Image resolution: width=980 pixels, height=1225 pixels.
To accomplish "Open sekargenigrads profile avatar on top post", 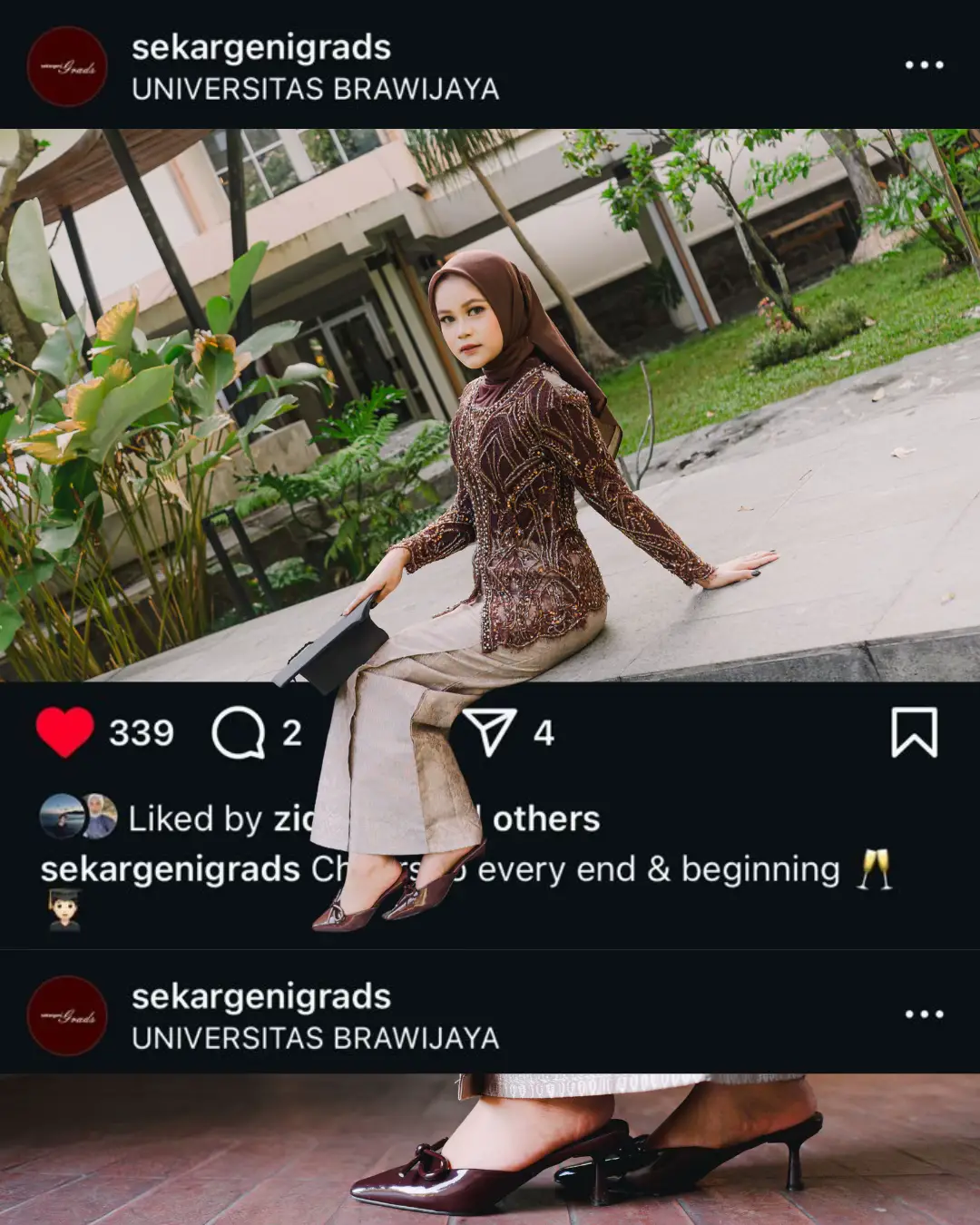I will click(x=68, y=65).
